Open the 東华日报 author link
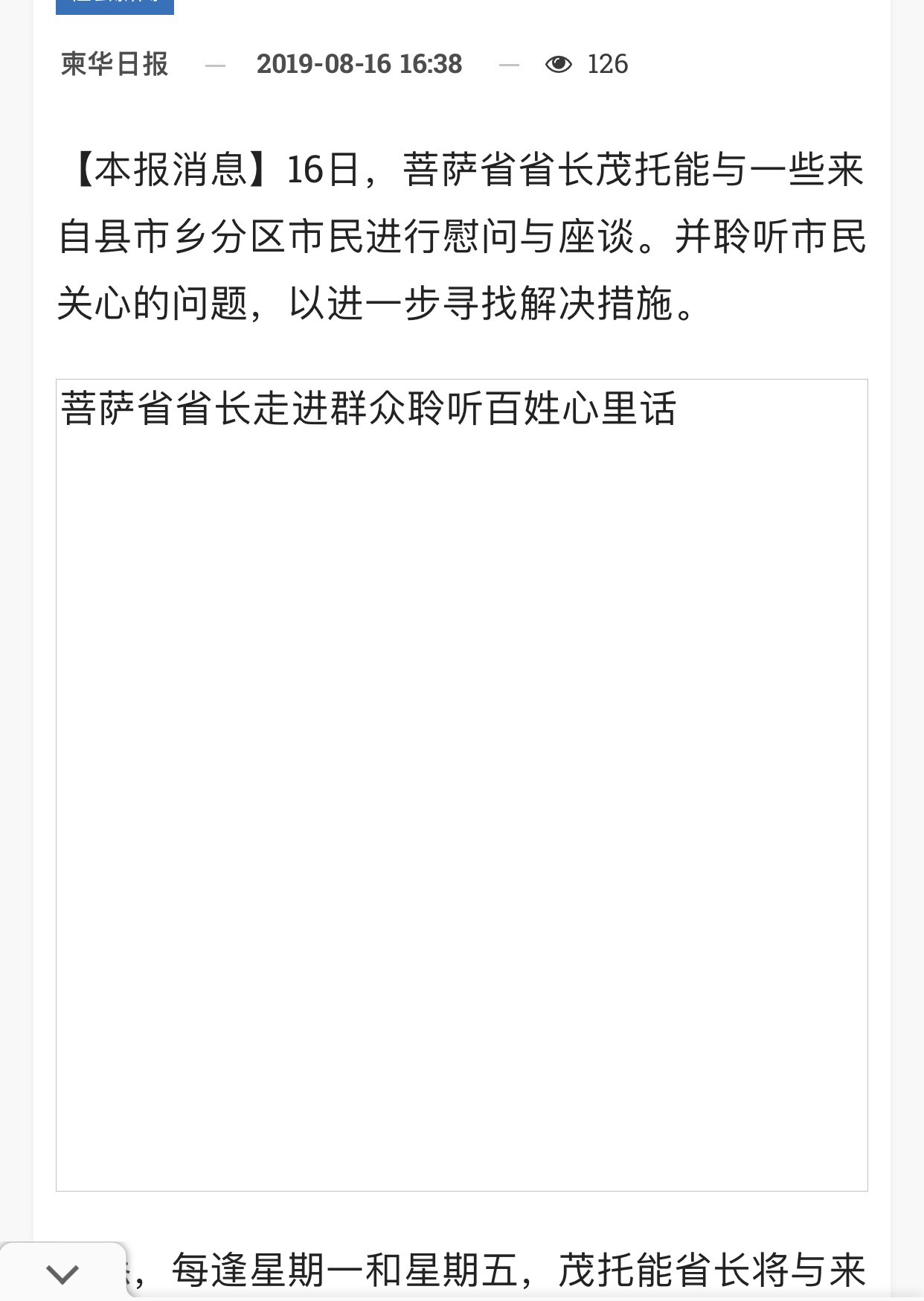Viewport: 924px width, 1301px height. 115,64
